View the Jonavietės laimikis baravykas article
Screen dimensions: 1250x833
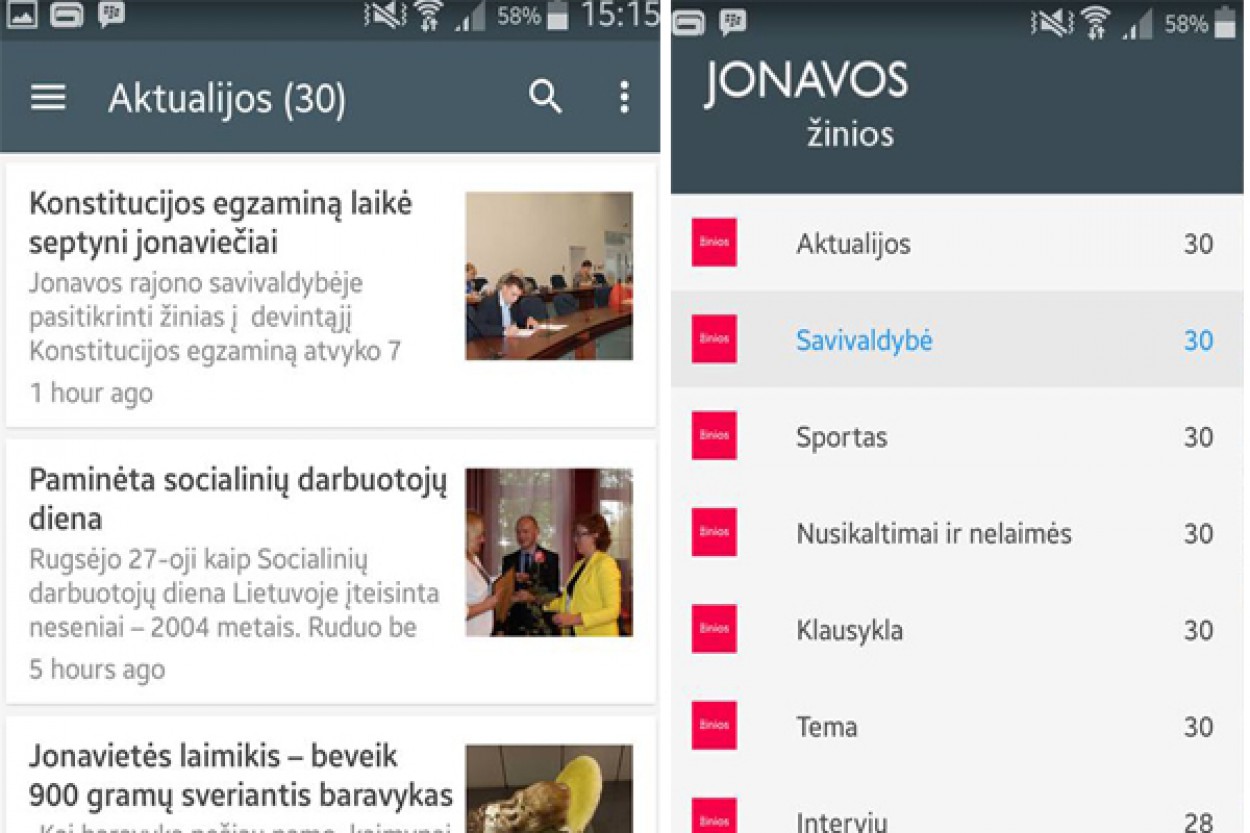tap(240, 774)
